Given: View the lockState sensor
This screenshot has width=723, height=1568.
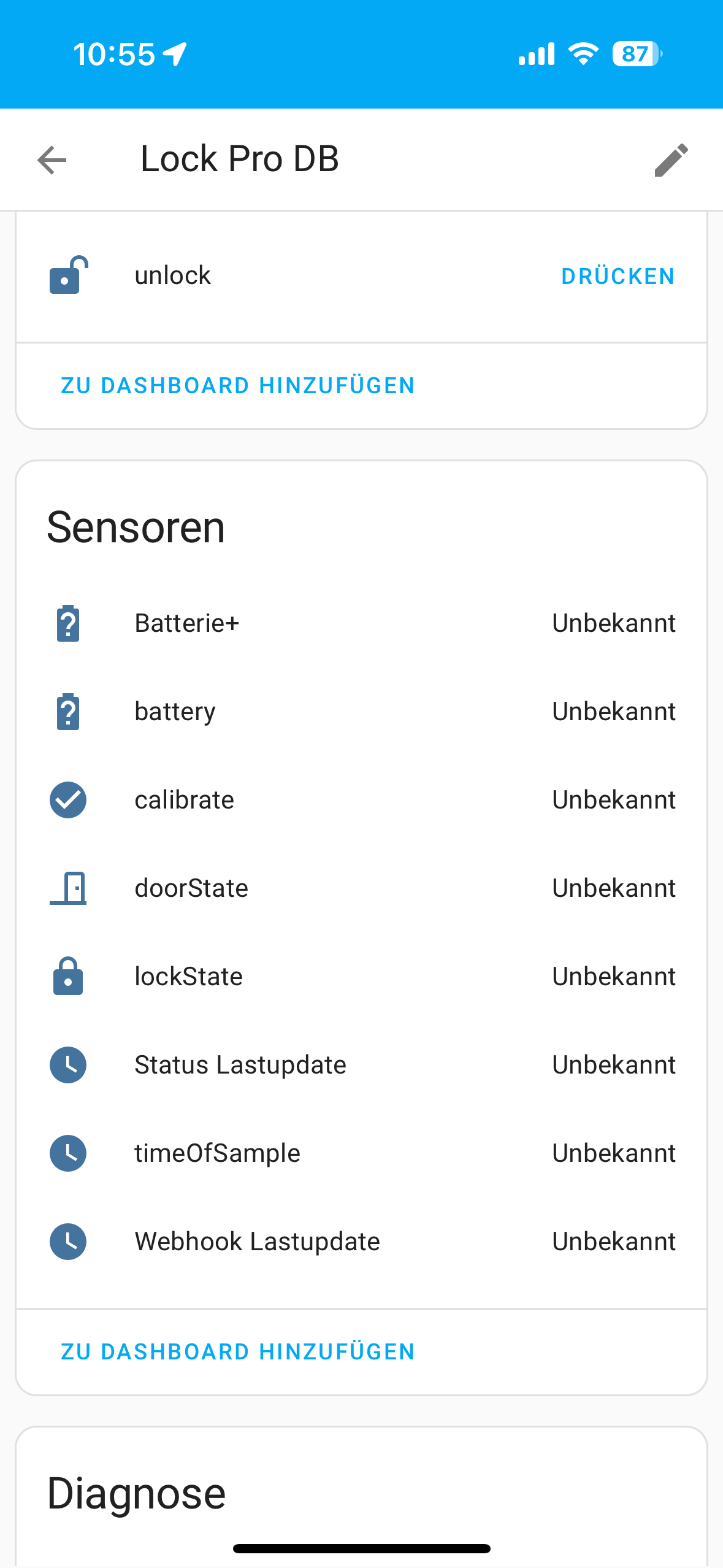Looking at the screenshot, I should [x=362, y=977].
